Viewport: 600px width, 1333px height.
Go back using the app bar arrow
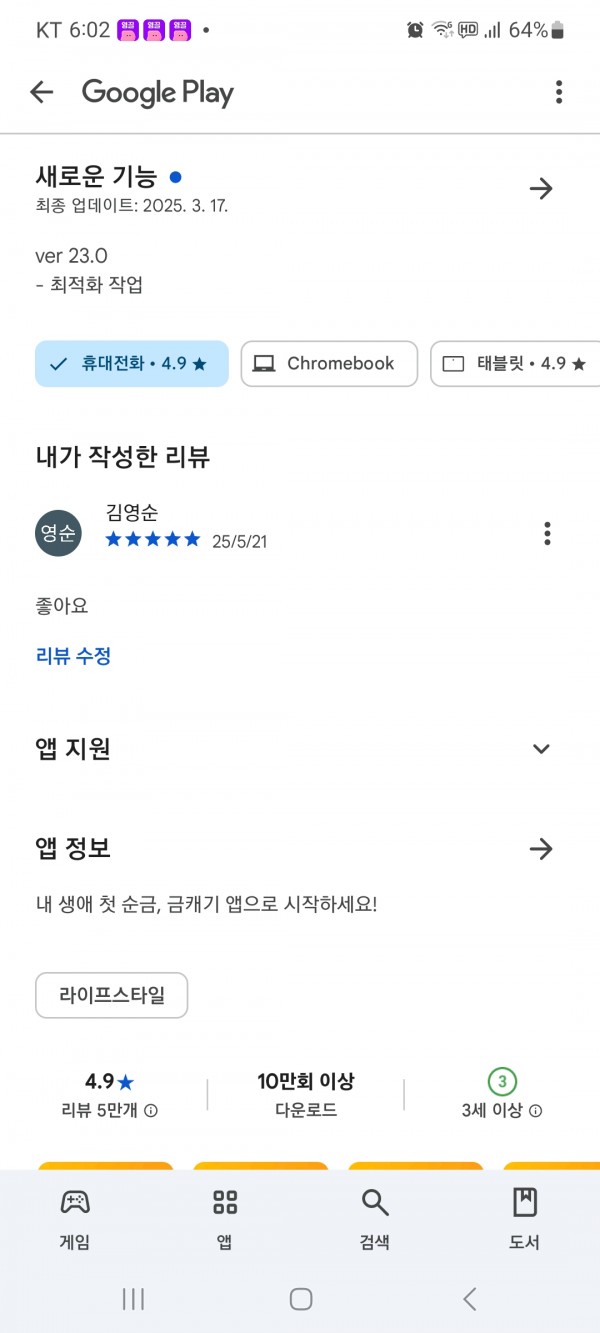[x=41, y=93]
